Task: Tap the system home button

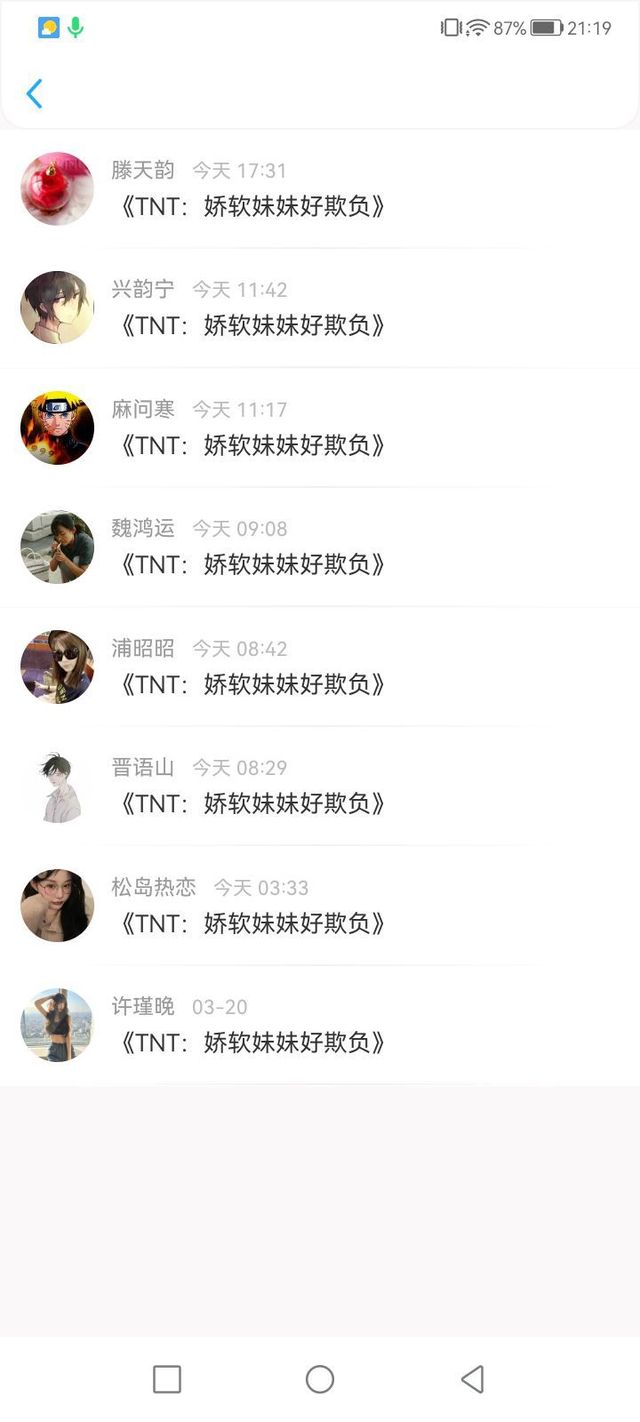Action: pyautogui.click(x=320, y=1379)
